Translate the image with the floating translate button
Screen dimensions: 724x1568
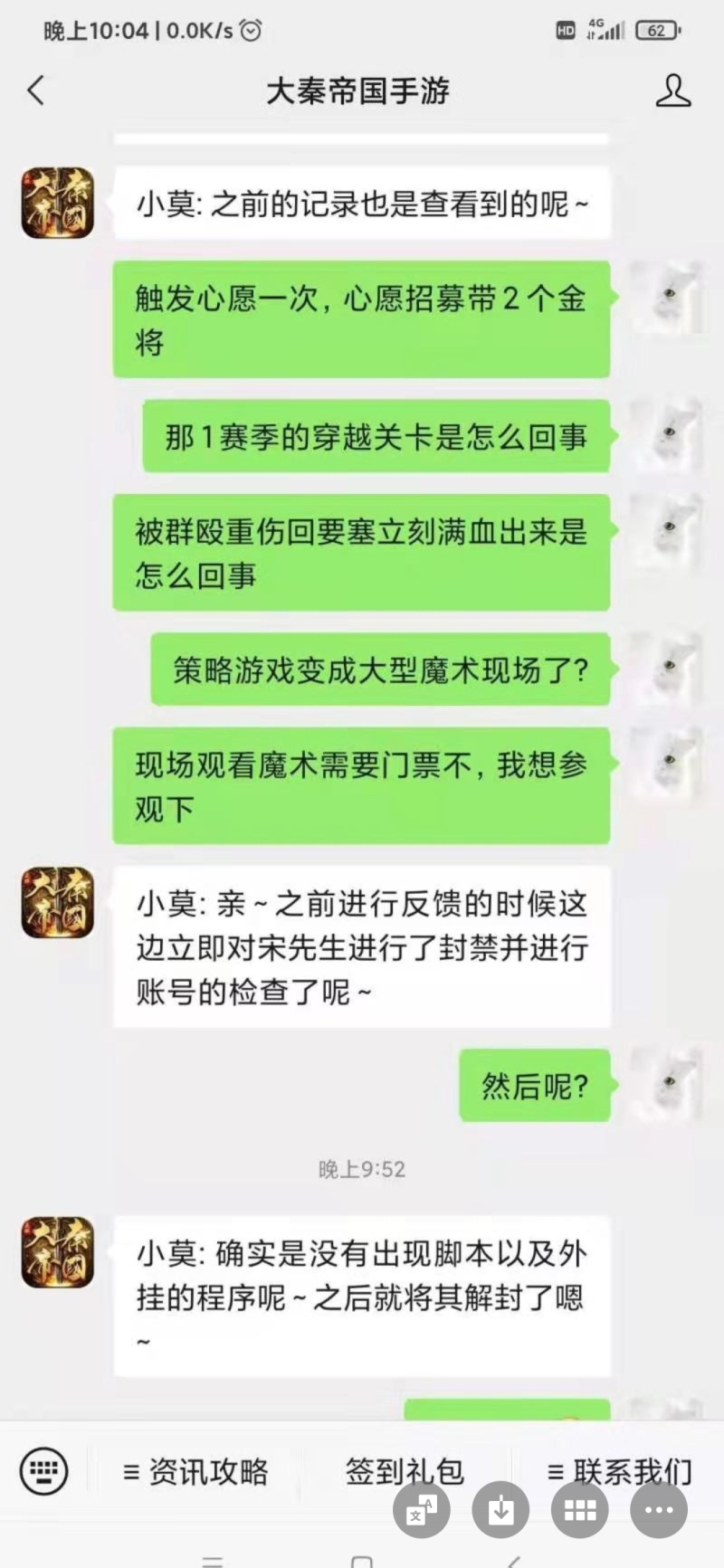[422, 1509]
